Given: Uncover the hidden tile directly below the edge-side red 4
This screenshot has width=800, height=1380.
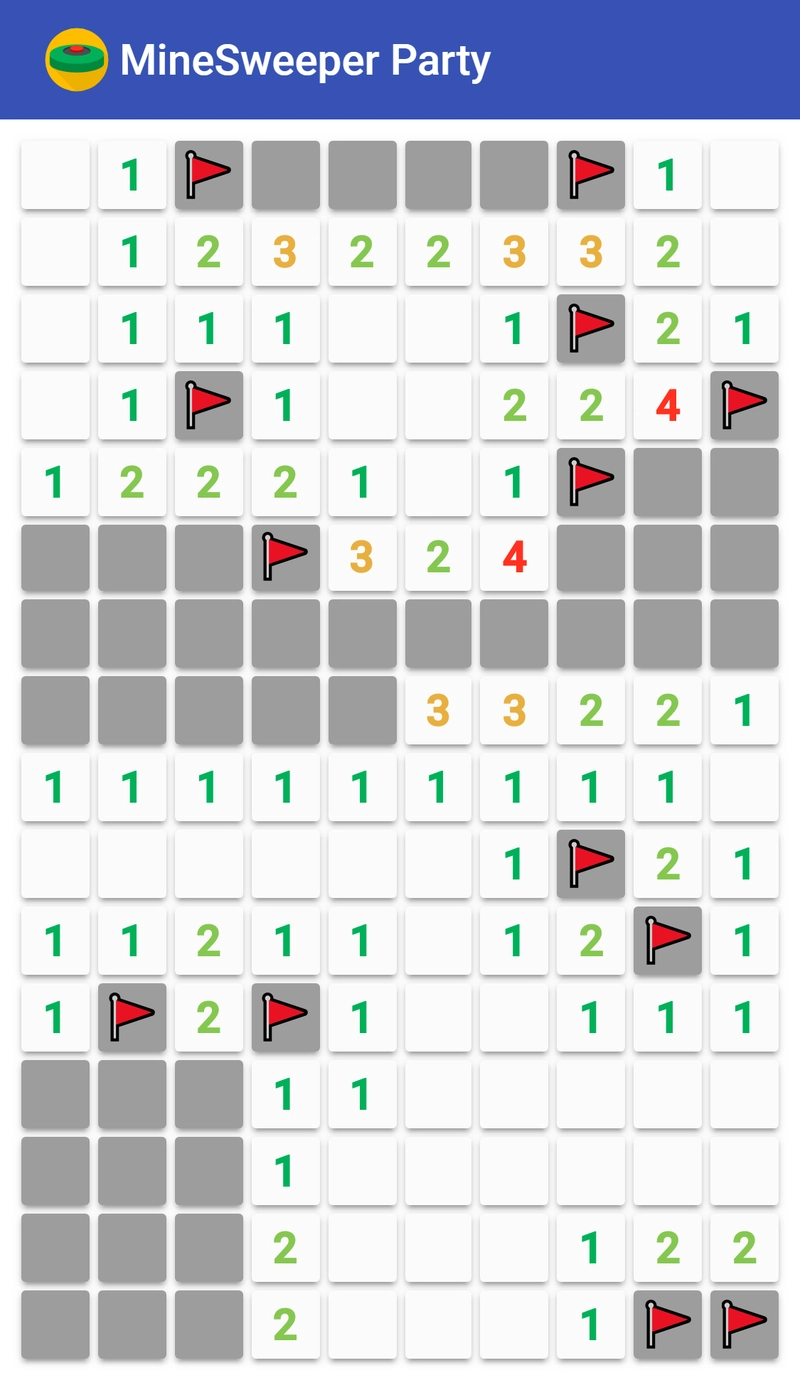Looking at the screenshot, I should click(668, 482).
